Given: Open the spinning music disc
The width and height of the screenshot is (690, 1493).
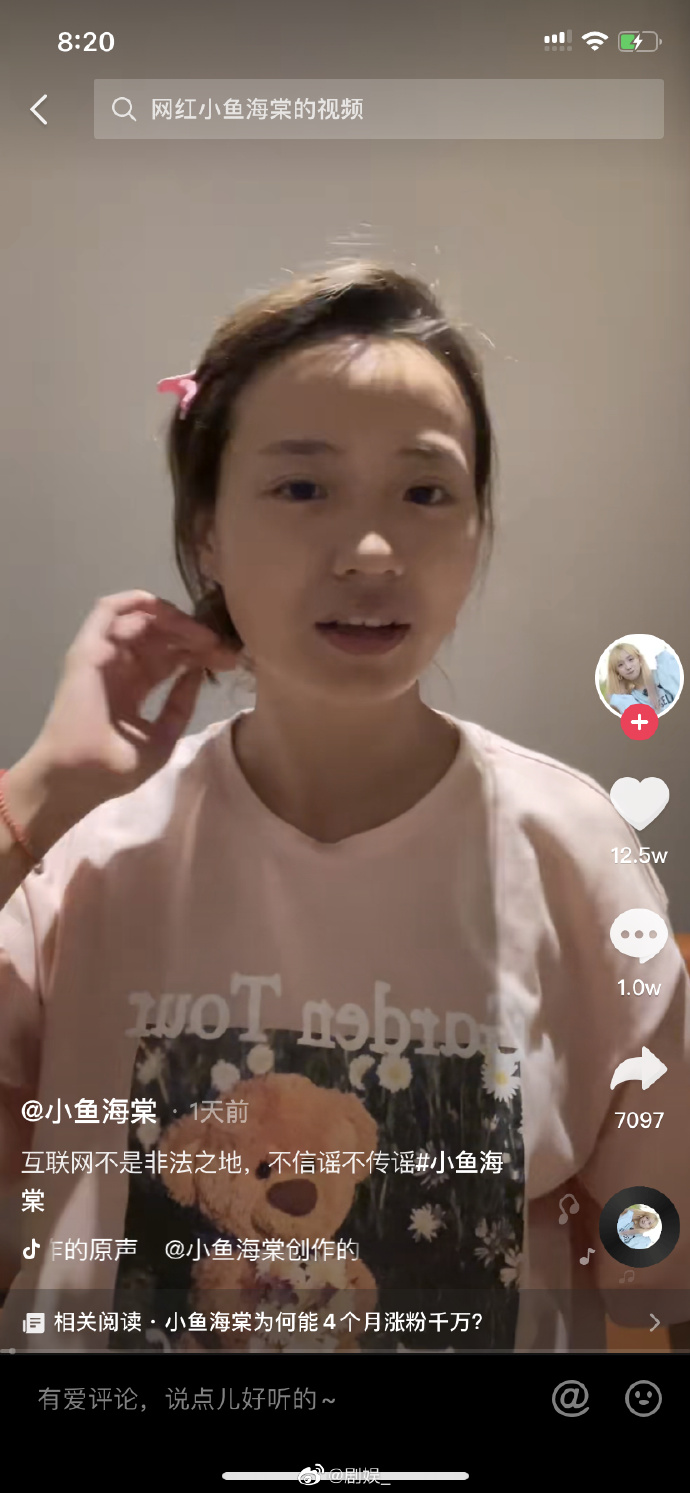Looking at the screenshot, I should [x=639, y=1226].
